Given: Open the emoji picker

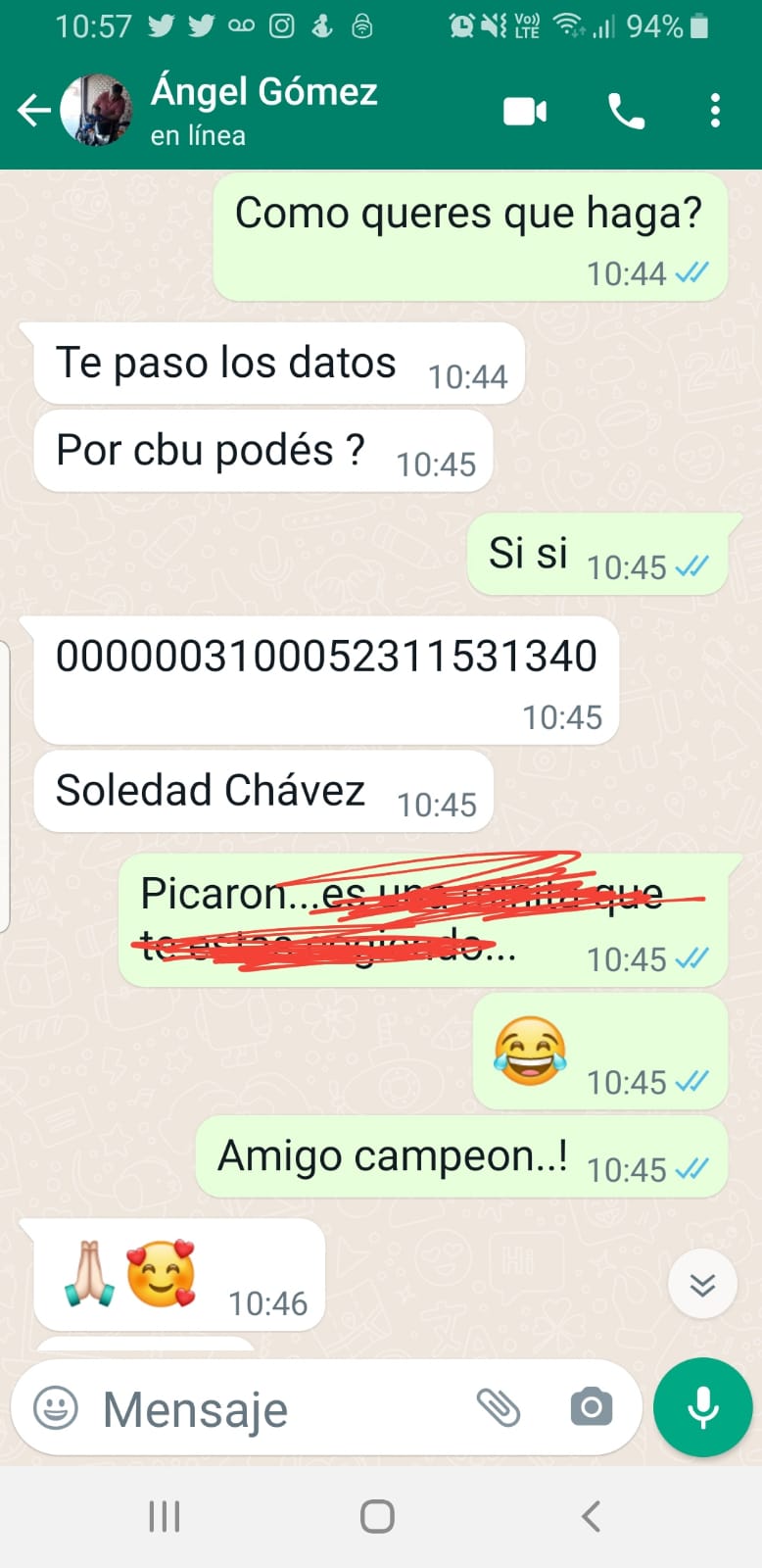Looking at the screenshot, I should pyautogui.click(x=56, y=1409).
